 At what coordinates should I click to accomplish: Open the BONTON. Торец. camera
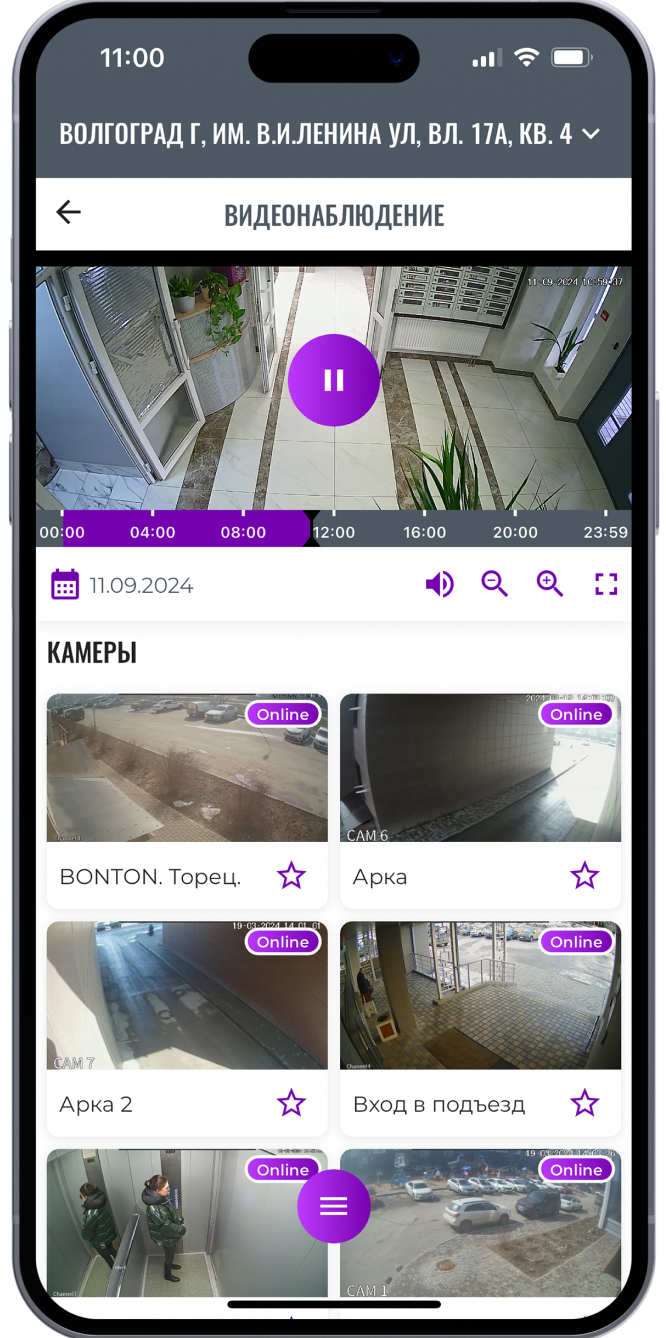coord(187,768)
